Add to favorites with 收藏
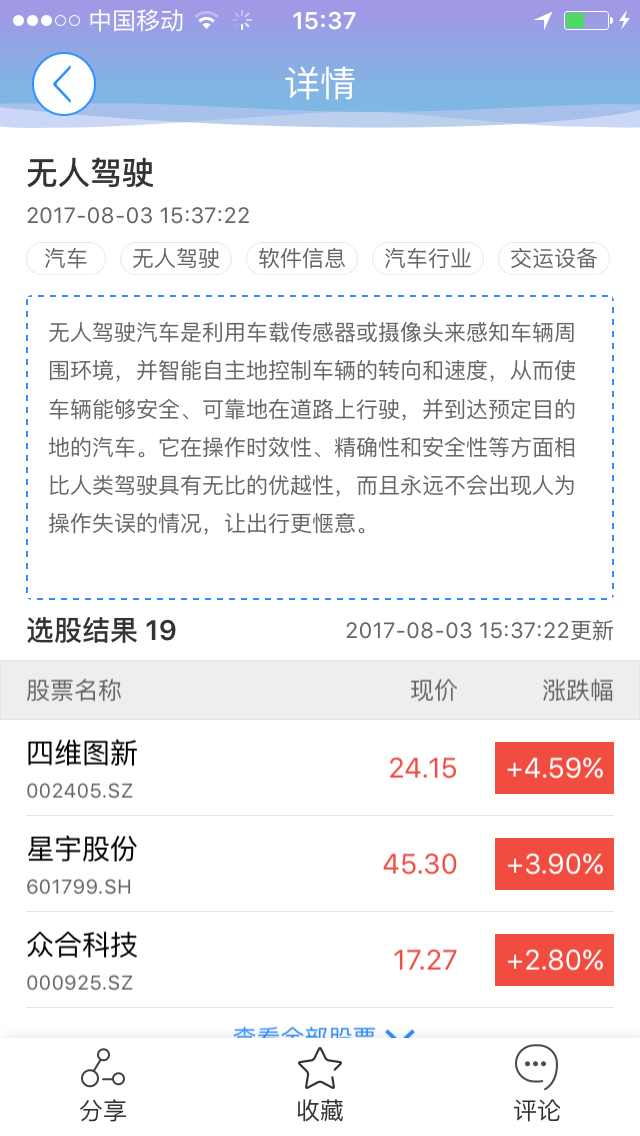Image resolution: width=640 pixels, height=1136 pixels. click(320, 1086)
